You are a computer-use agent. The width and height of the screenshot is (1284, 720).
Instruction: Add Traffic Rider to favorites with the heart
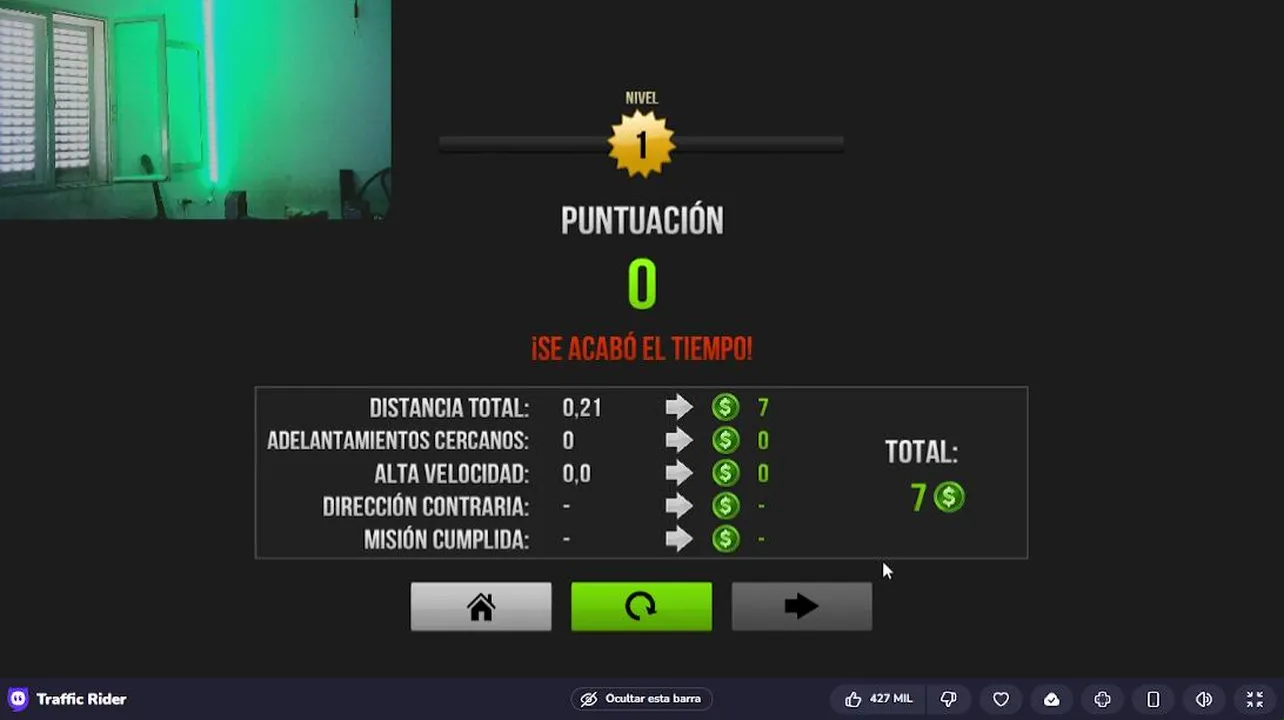coord(1000,699)
